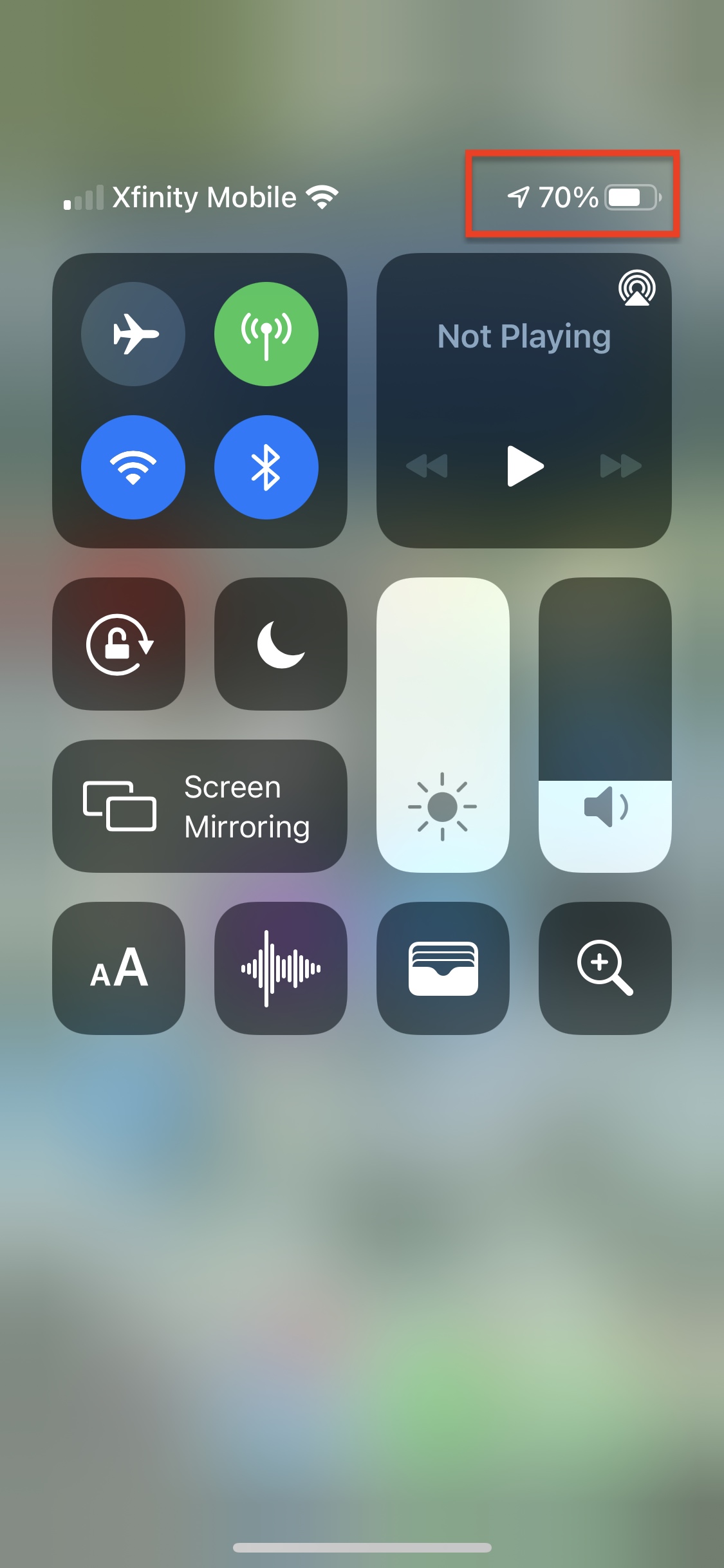Skip to the next track
Image resolution: width=724 pixels, height=1568 pixels.
(x=621, y=465)
